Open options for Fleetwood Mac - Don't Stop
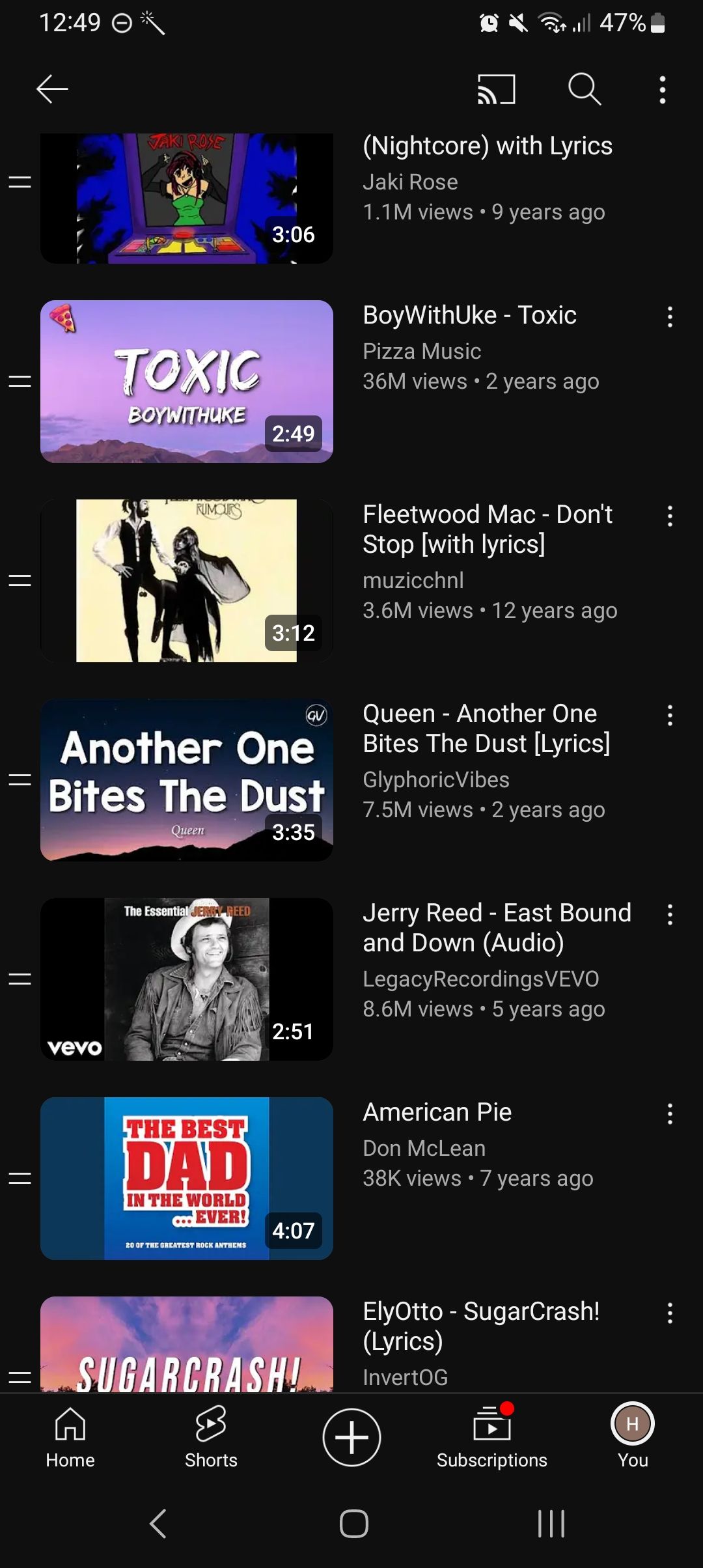This screenshot has width=703, height=1568. [x=669, y=516]
